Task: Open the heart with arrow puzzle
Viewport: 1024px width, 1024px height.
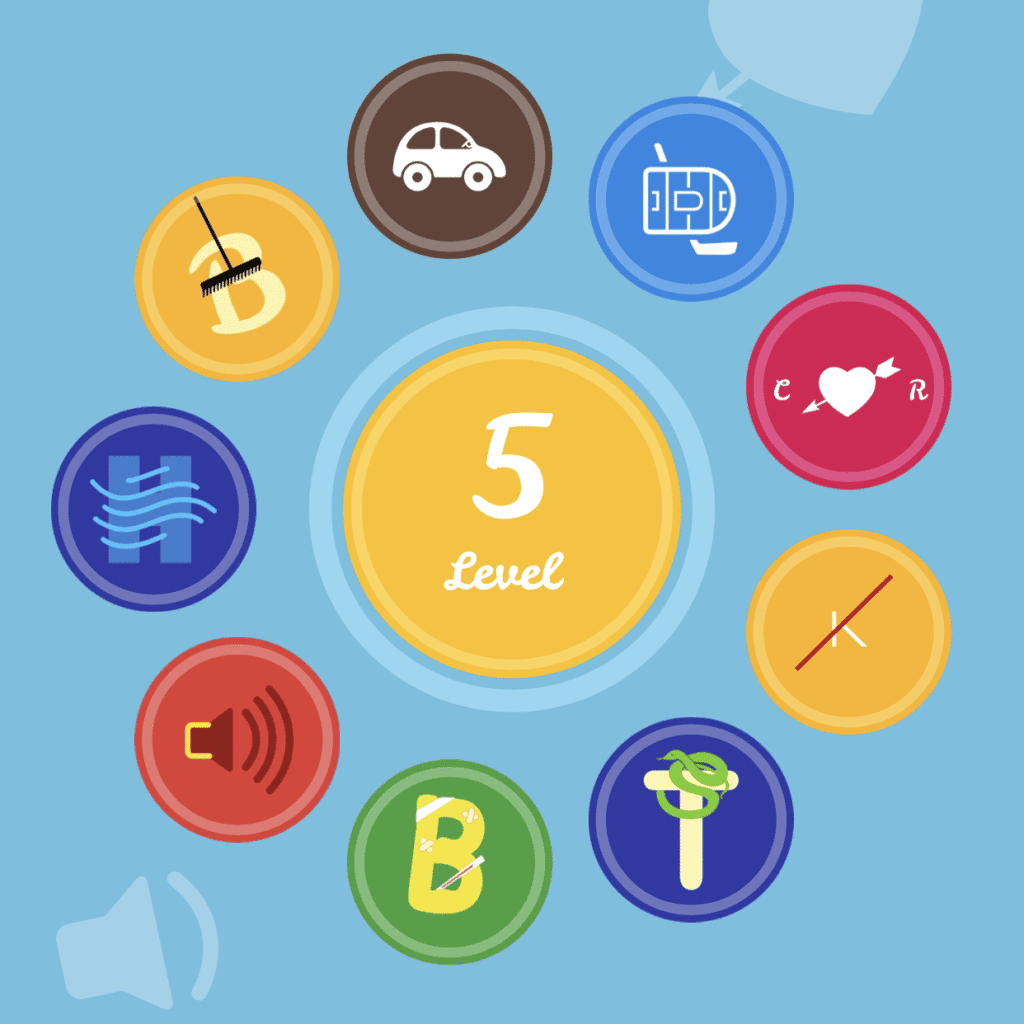Action: (x=848, y=387)
